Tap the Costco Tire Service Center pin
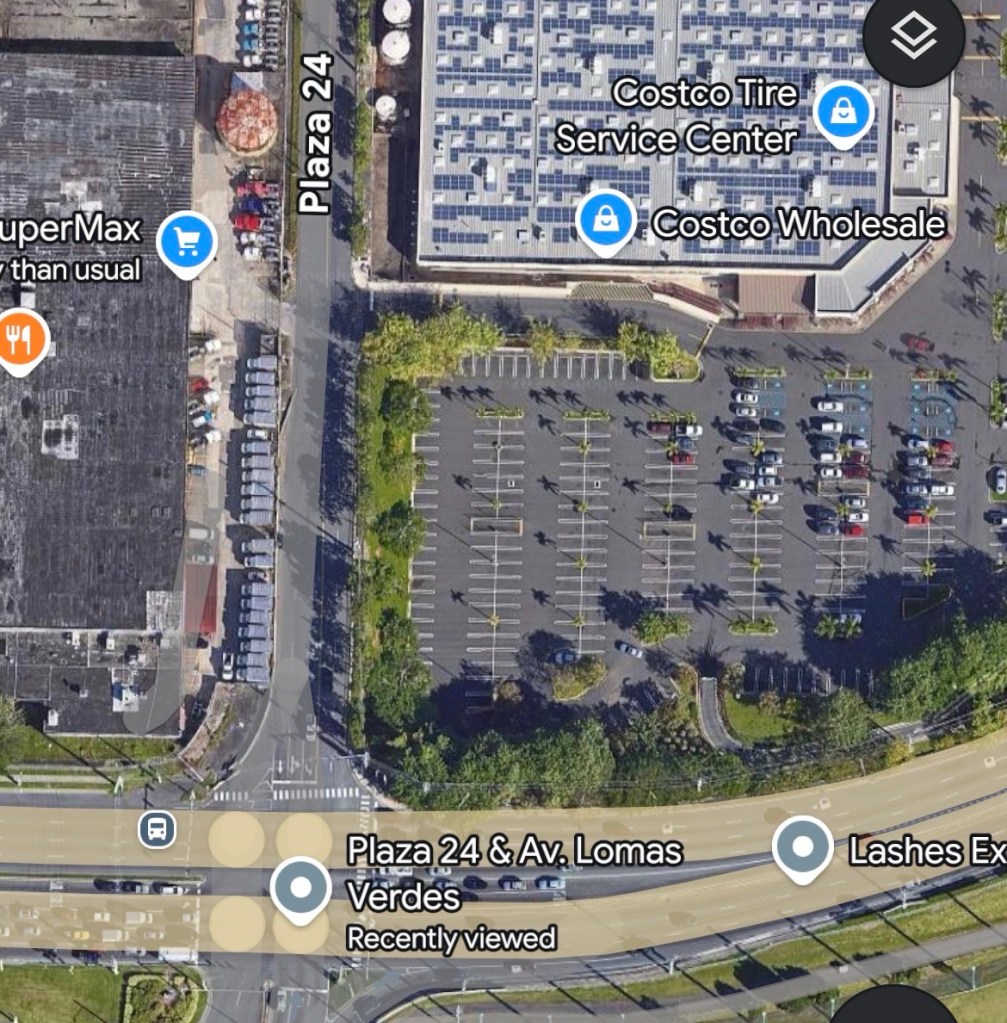 842,112
